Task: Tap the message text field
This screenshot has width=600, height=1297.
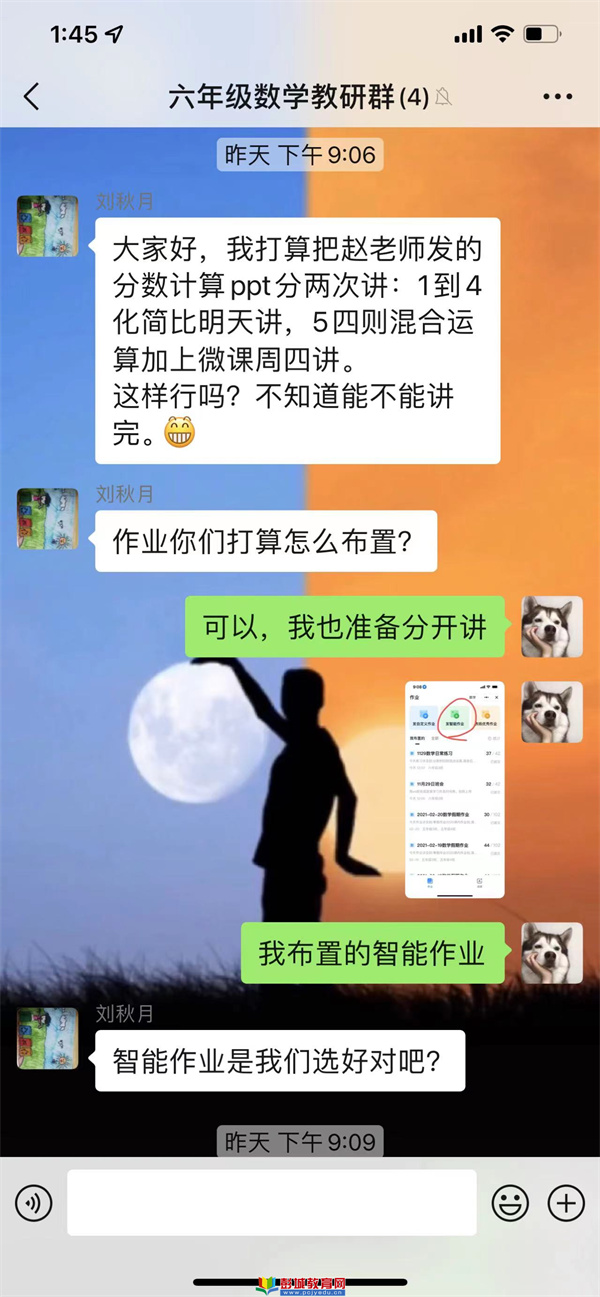Action: 271,1202
